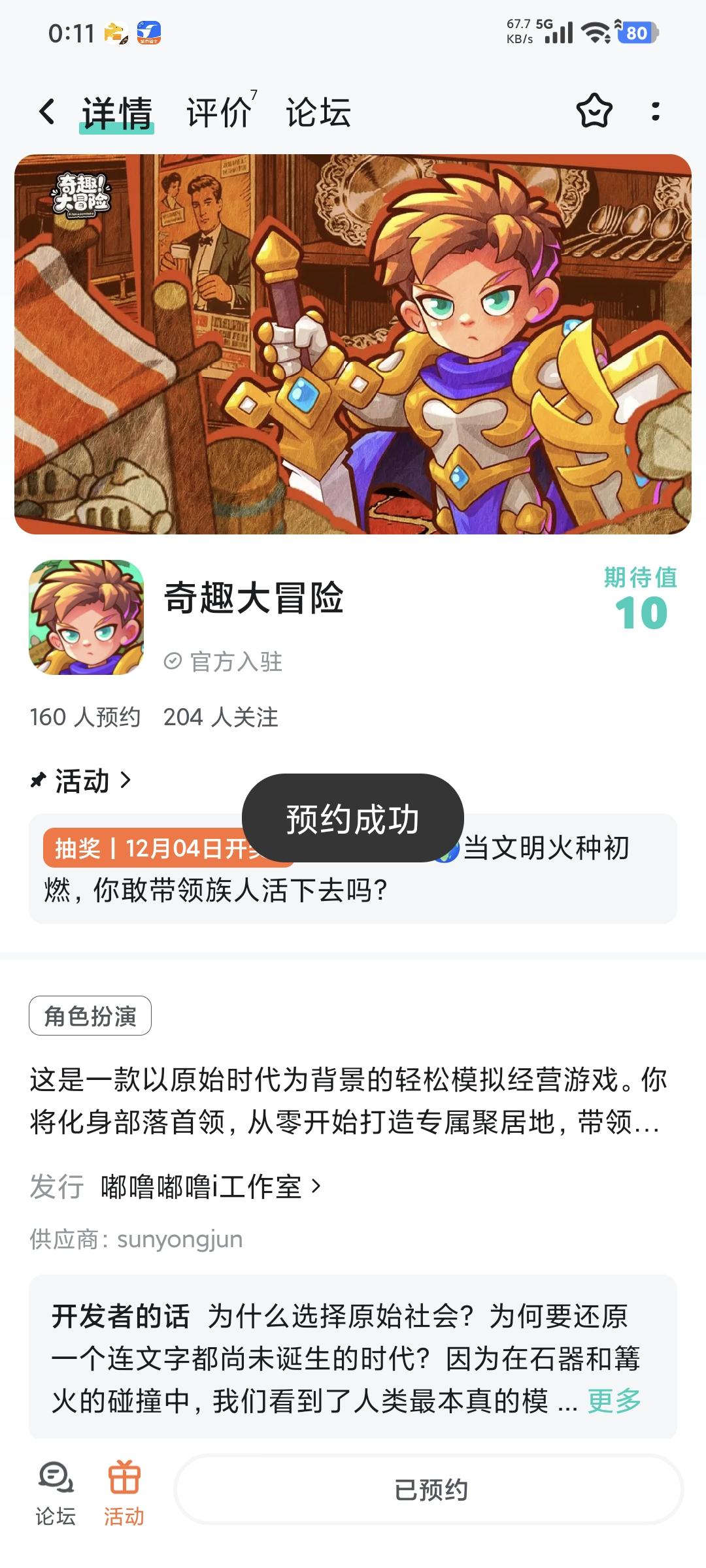706x1568 pixels.
Task: Tap the 160 人预约 reservation count
Action: click(85, 717)
